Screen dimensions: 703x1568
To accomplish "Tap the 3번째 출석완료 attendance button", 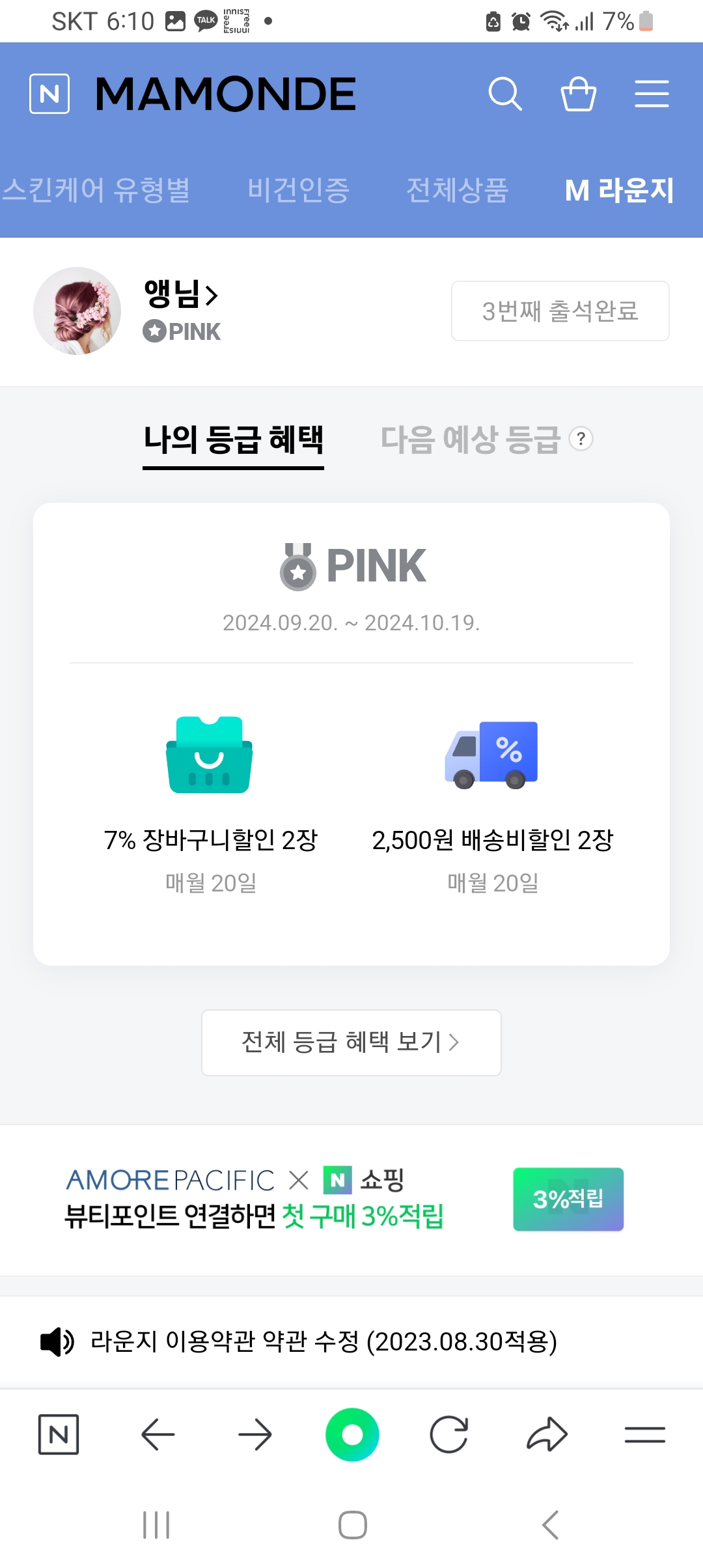I will tap(560, 311).
